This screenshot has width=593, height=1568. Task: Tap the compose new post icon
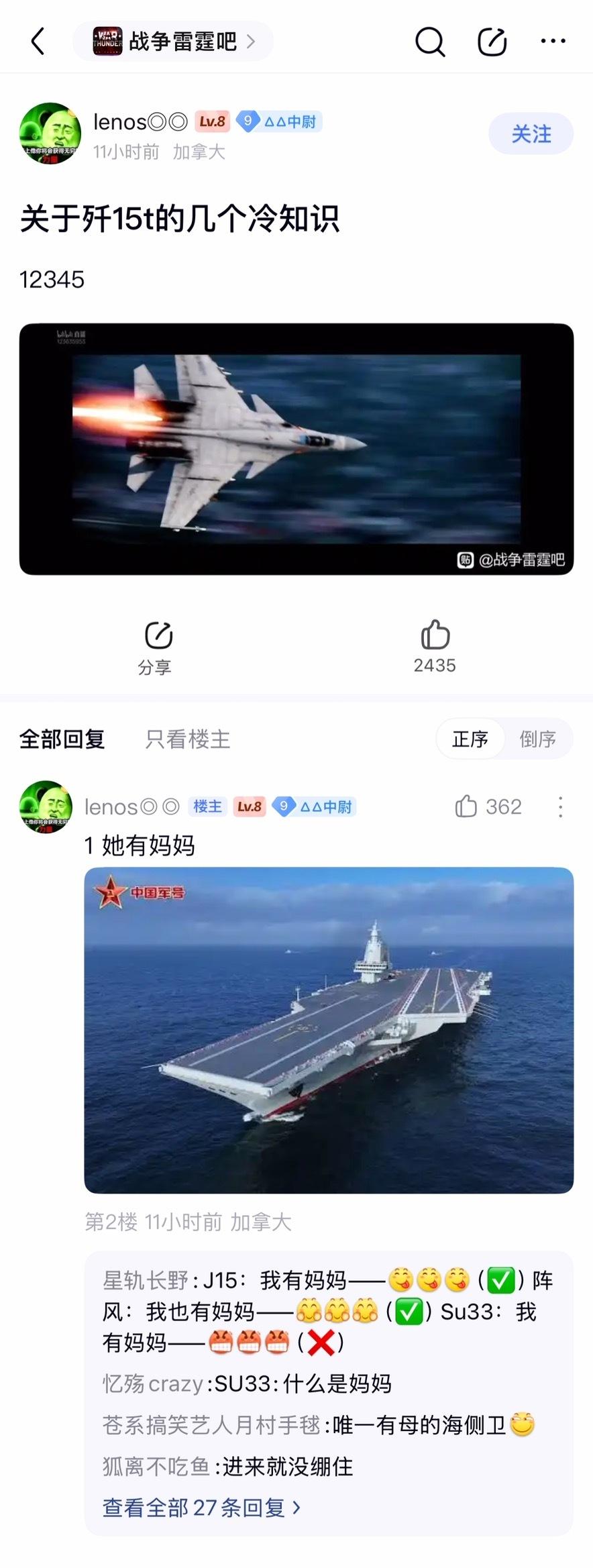(492, 41)
